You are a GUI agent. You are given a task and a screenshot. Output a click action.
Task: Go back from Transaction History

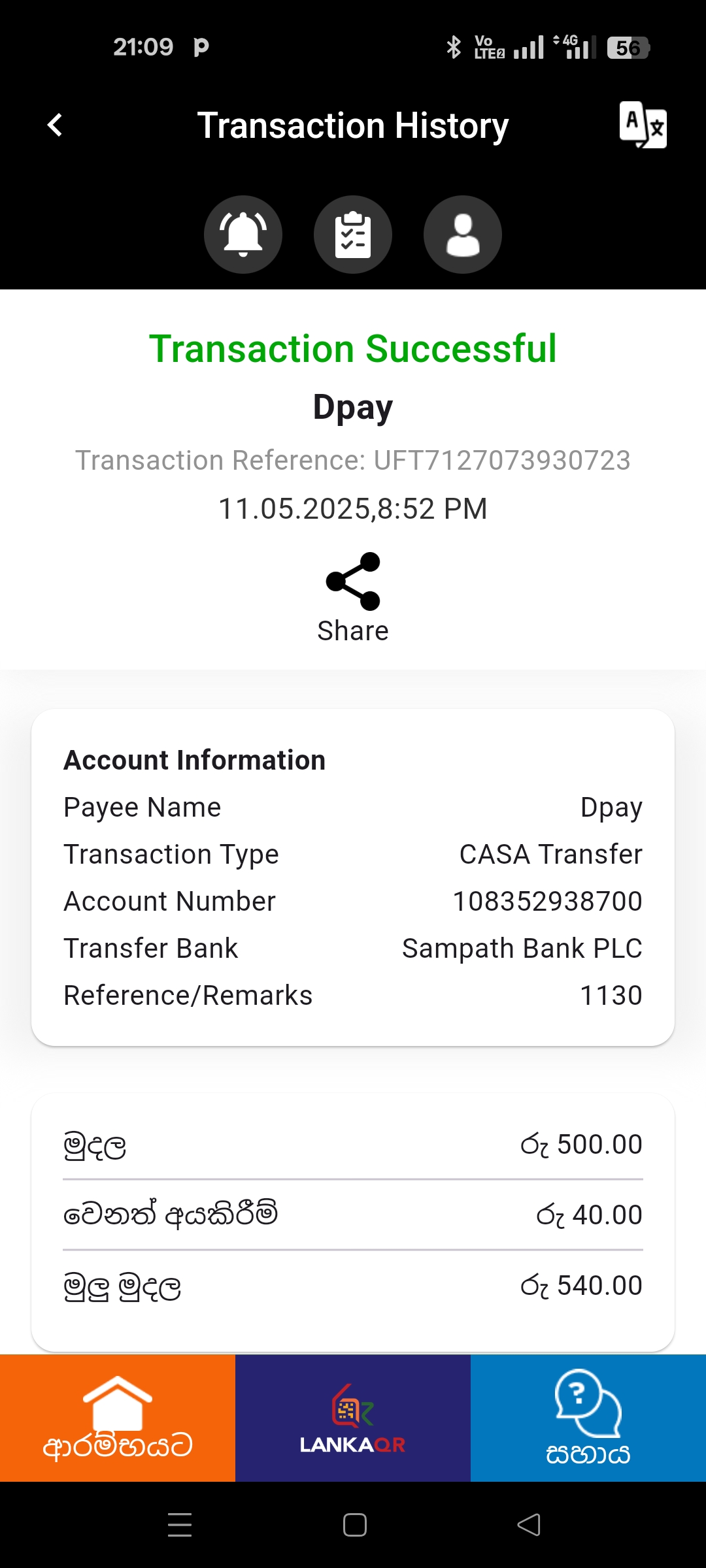[x=56, y=125]
